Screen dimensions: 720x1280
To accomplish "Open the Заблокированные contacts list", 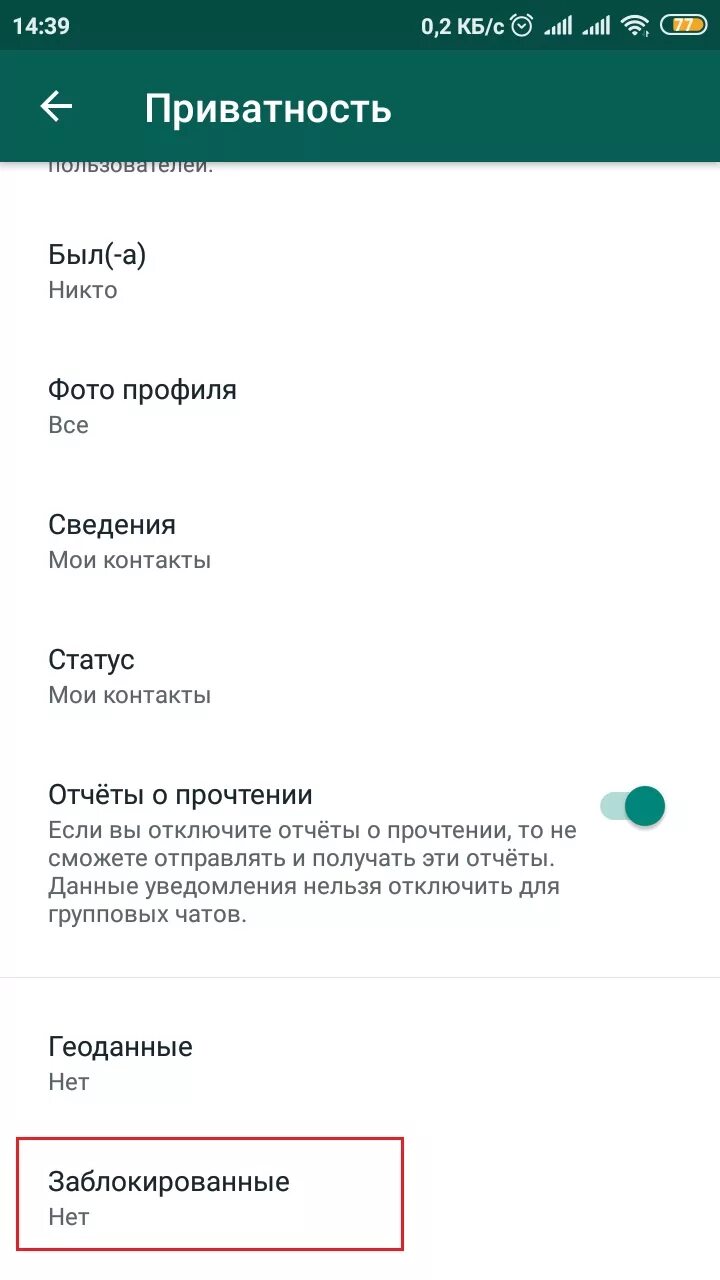I will point(360,1199).
